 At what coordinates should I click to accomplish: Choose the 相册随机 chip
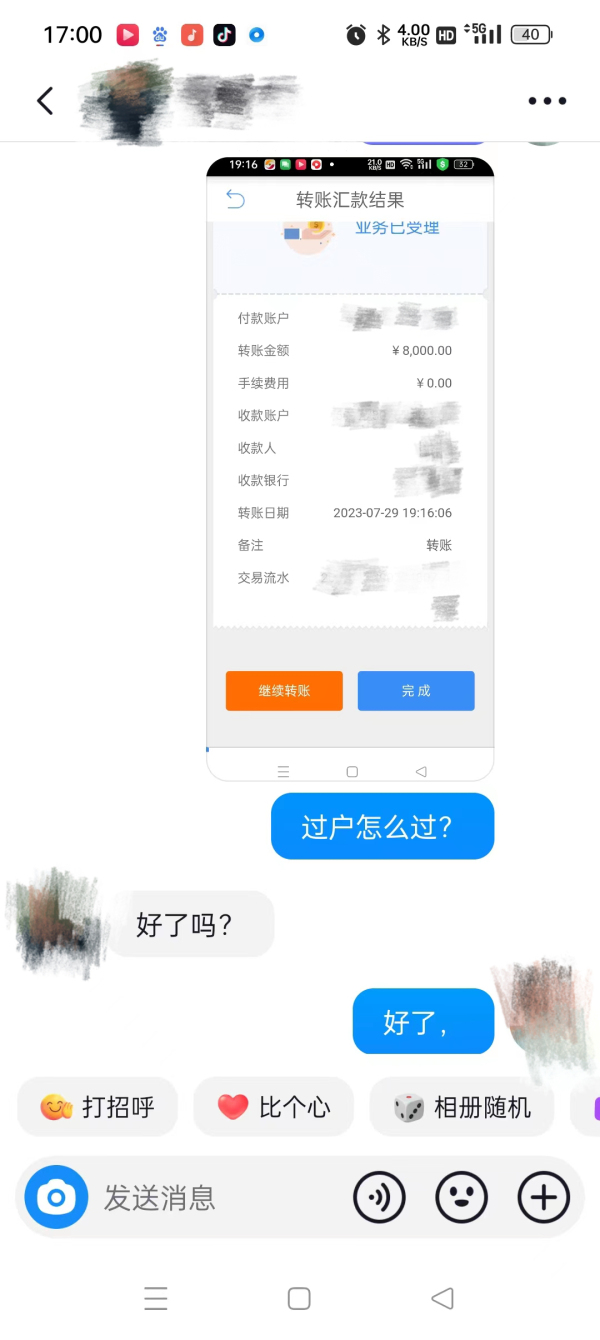(461, 1107)
